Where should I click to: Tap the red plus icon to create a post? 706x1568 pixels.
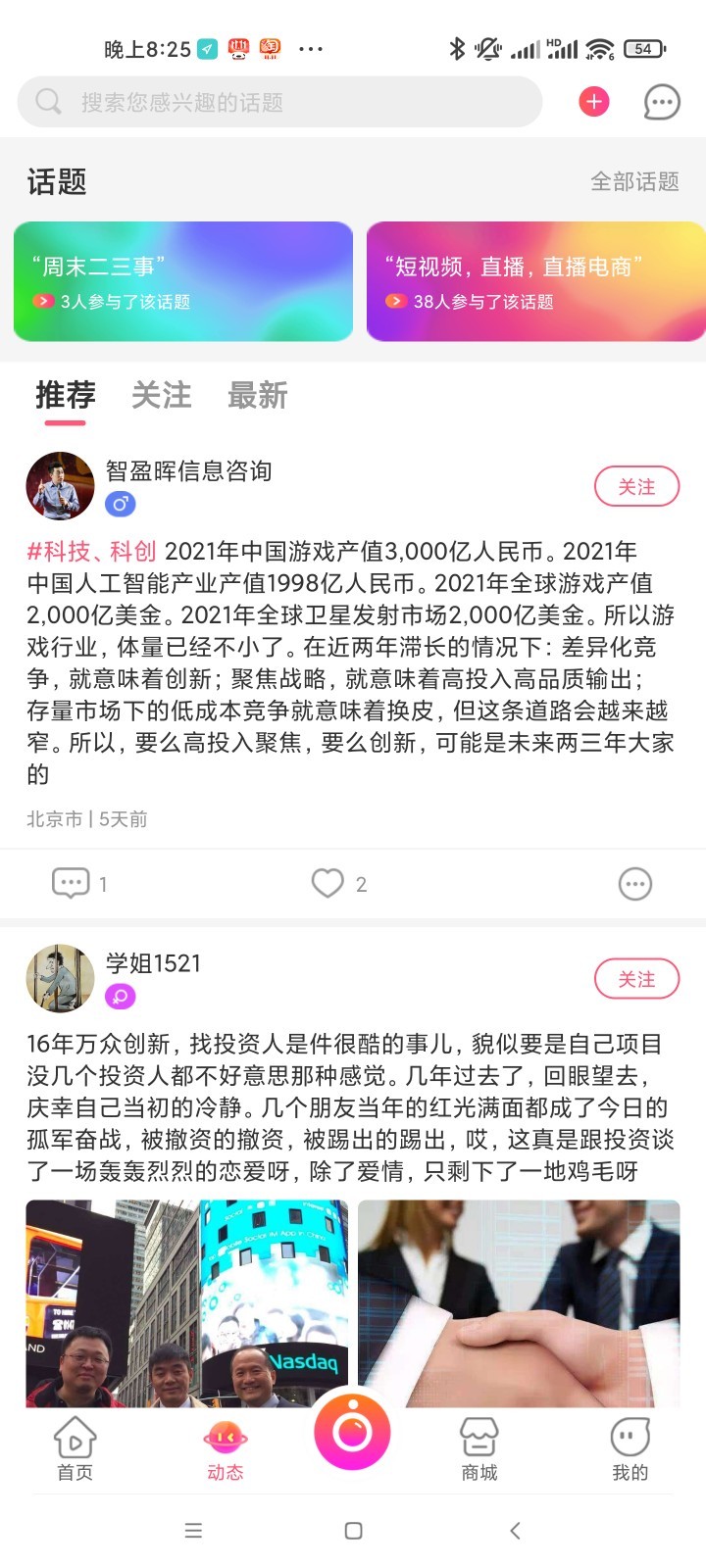[x=594, y=102]
